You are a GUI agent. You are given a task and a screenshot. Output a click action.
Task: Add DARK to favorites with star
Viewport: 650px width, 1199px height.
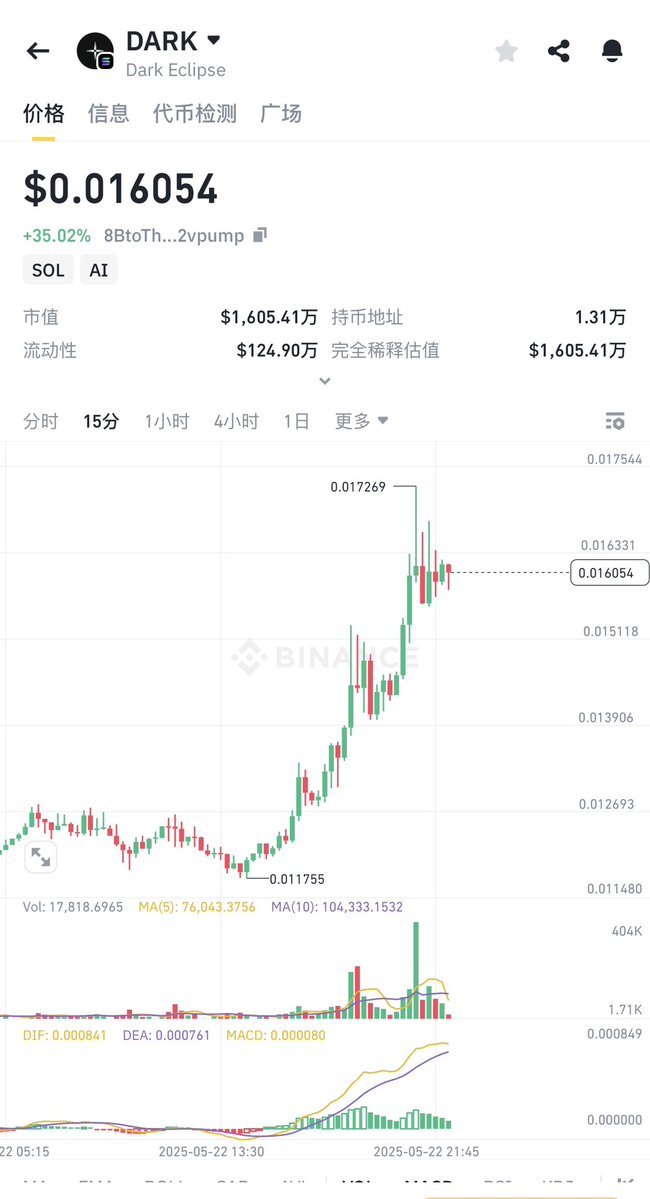pos(506,51)
